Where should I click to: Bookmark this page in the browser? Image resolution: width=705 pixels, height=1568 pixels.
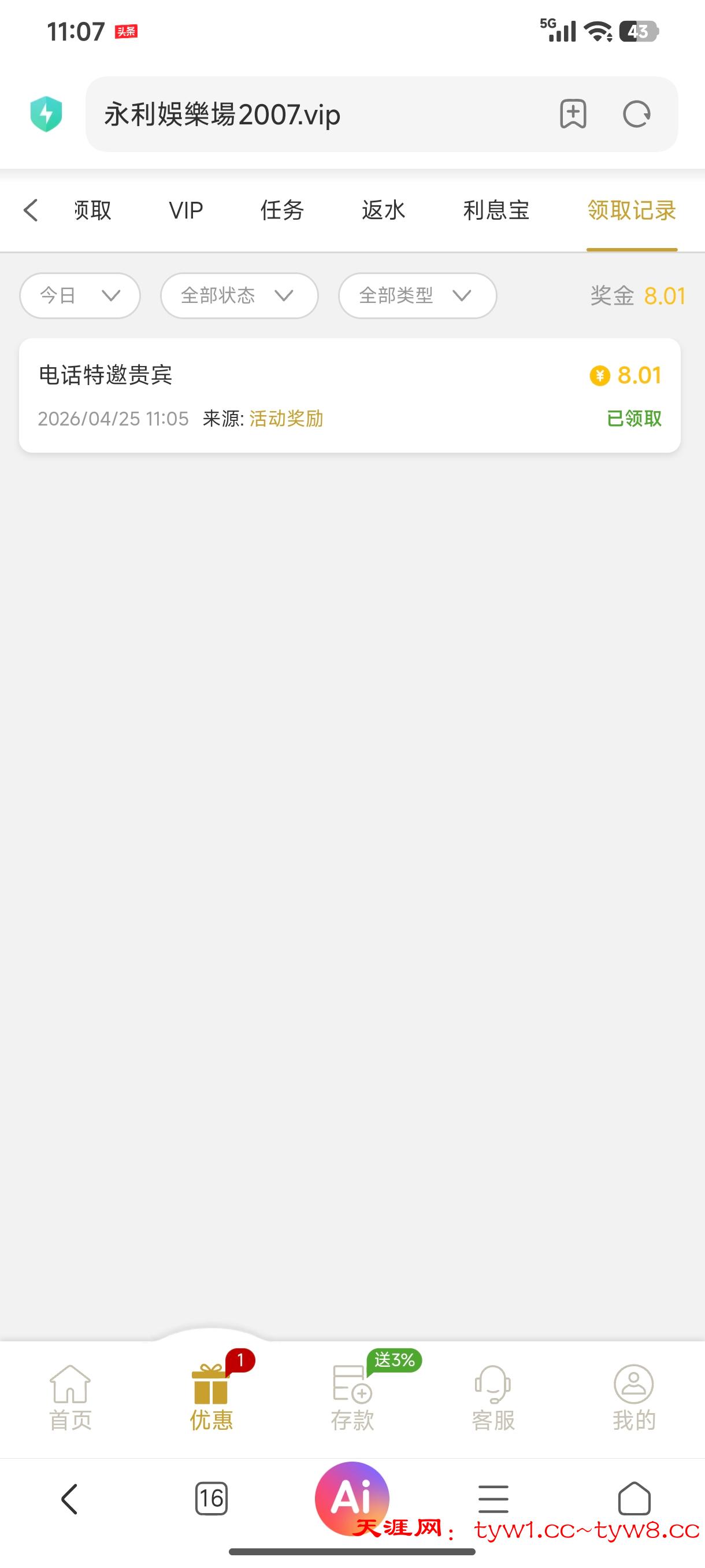[573, 114]
